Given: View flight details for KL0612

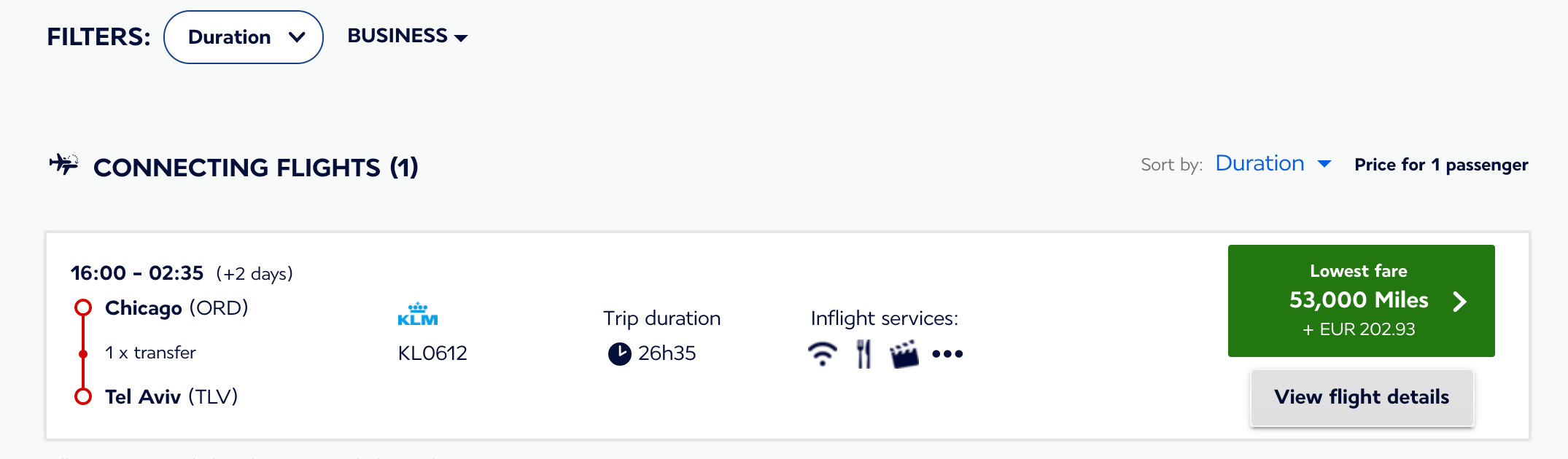Looking at the screenshot, I should click(1362, 397).
